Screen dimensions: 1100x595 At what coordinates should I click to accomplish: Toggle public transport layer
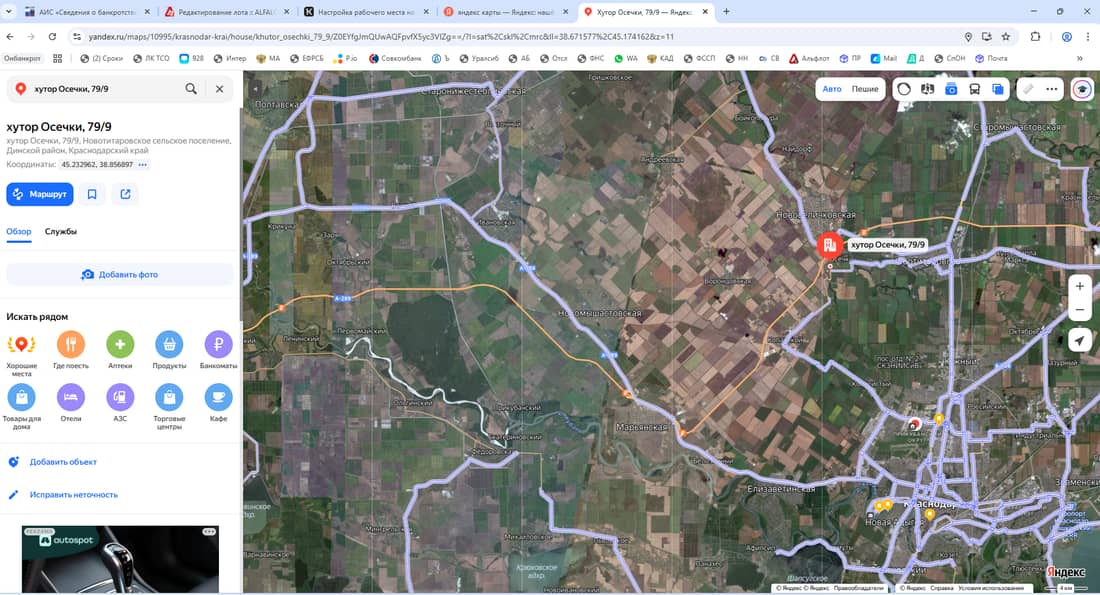coord(974,89)
